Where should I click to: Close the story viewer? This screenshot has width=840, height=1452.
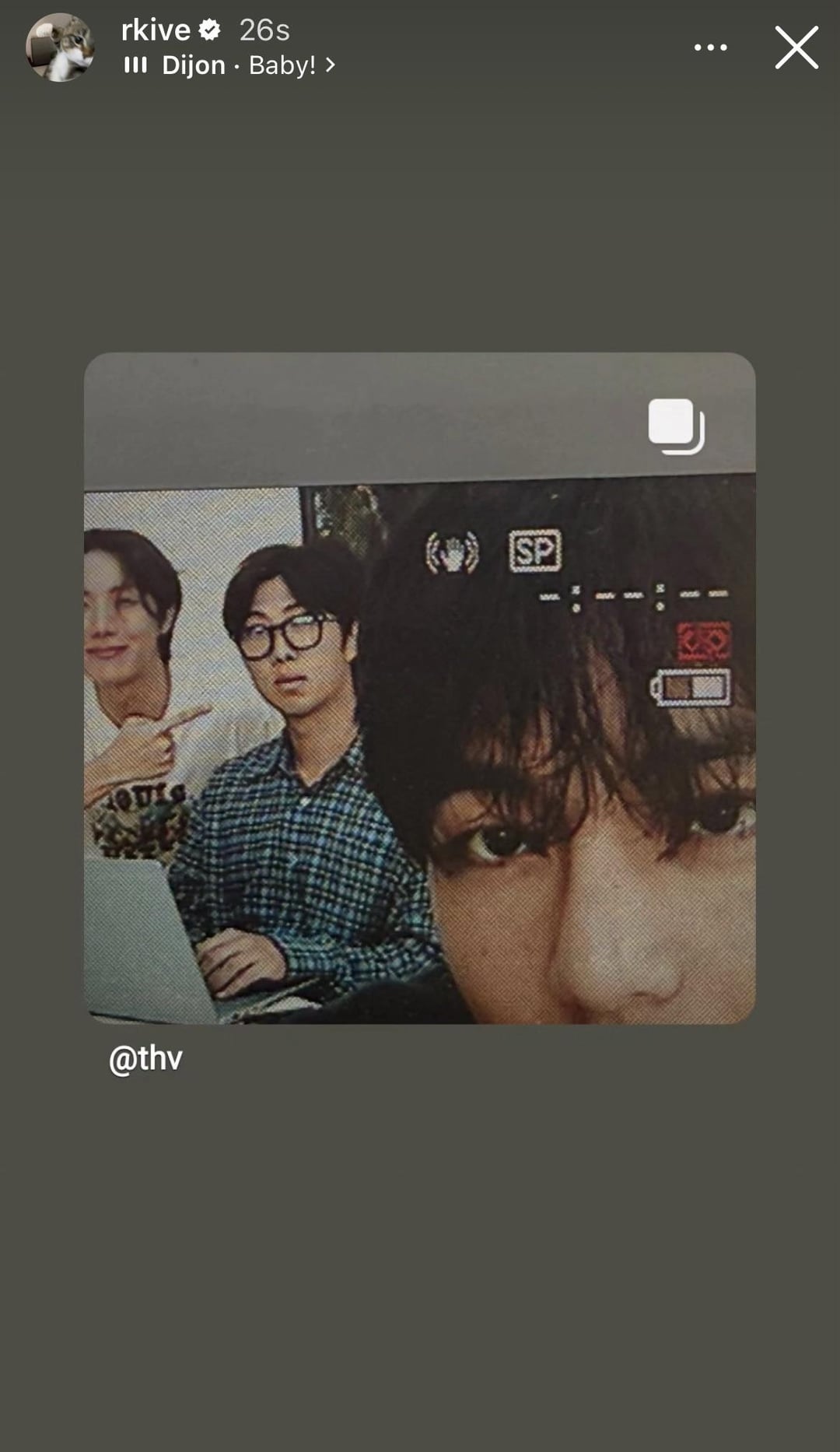[x=796, y=47]
